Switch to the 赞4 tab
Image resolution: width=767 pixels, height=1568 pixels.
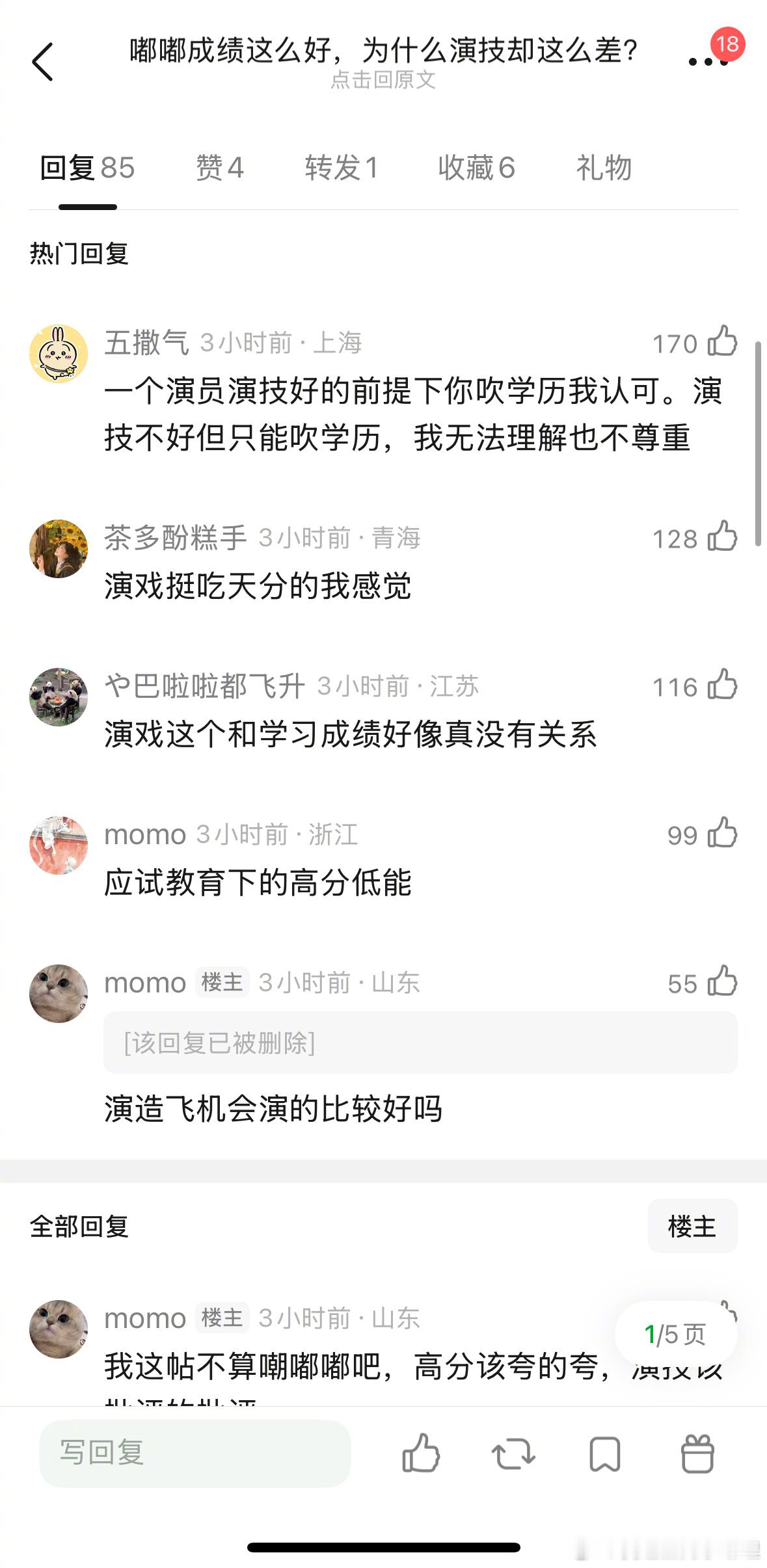click(220, 168)
